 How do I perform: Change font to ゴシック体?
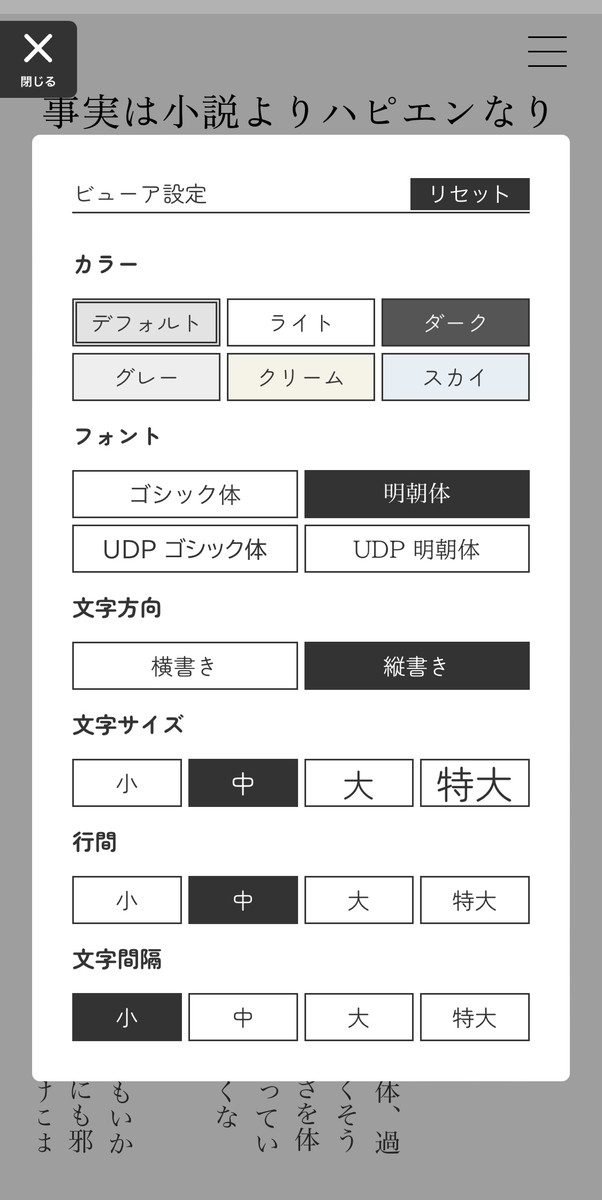pyautogui.click(x=185, y=494)
